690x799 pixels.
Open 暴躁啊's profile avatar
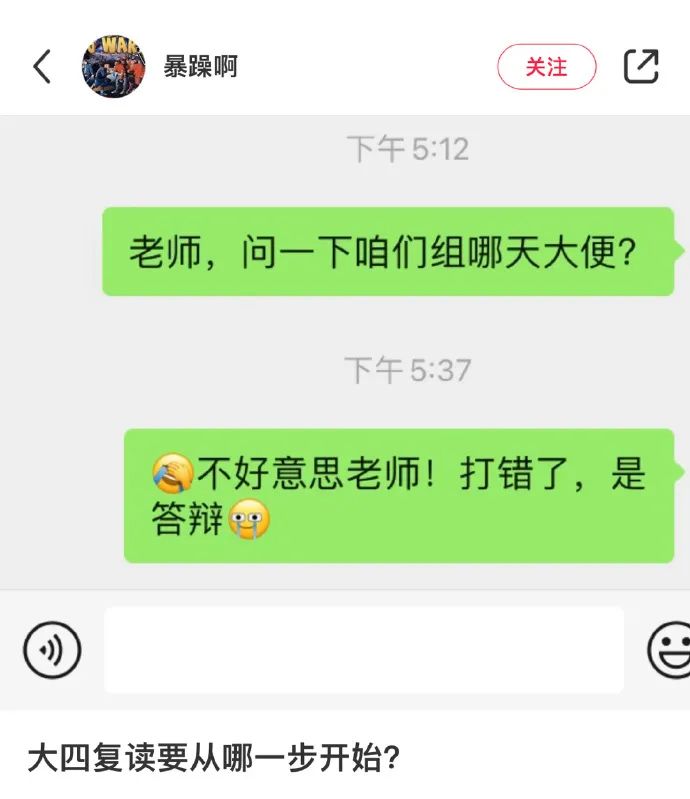click(x=113, y=67)
